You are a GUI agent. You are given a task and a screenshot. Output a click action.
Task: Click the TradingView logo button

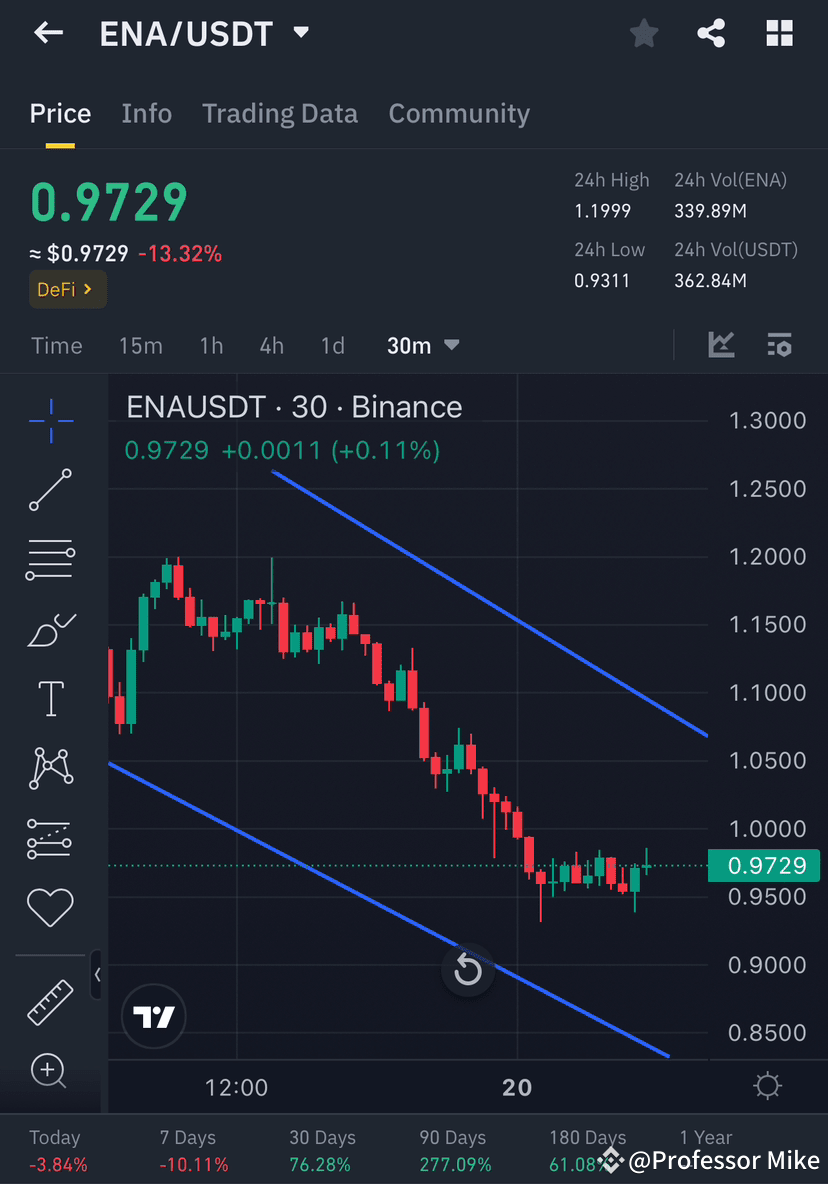pyautogui.click(x=153, y=1016)
